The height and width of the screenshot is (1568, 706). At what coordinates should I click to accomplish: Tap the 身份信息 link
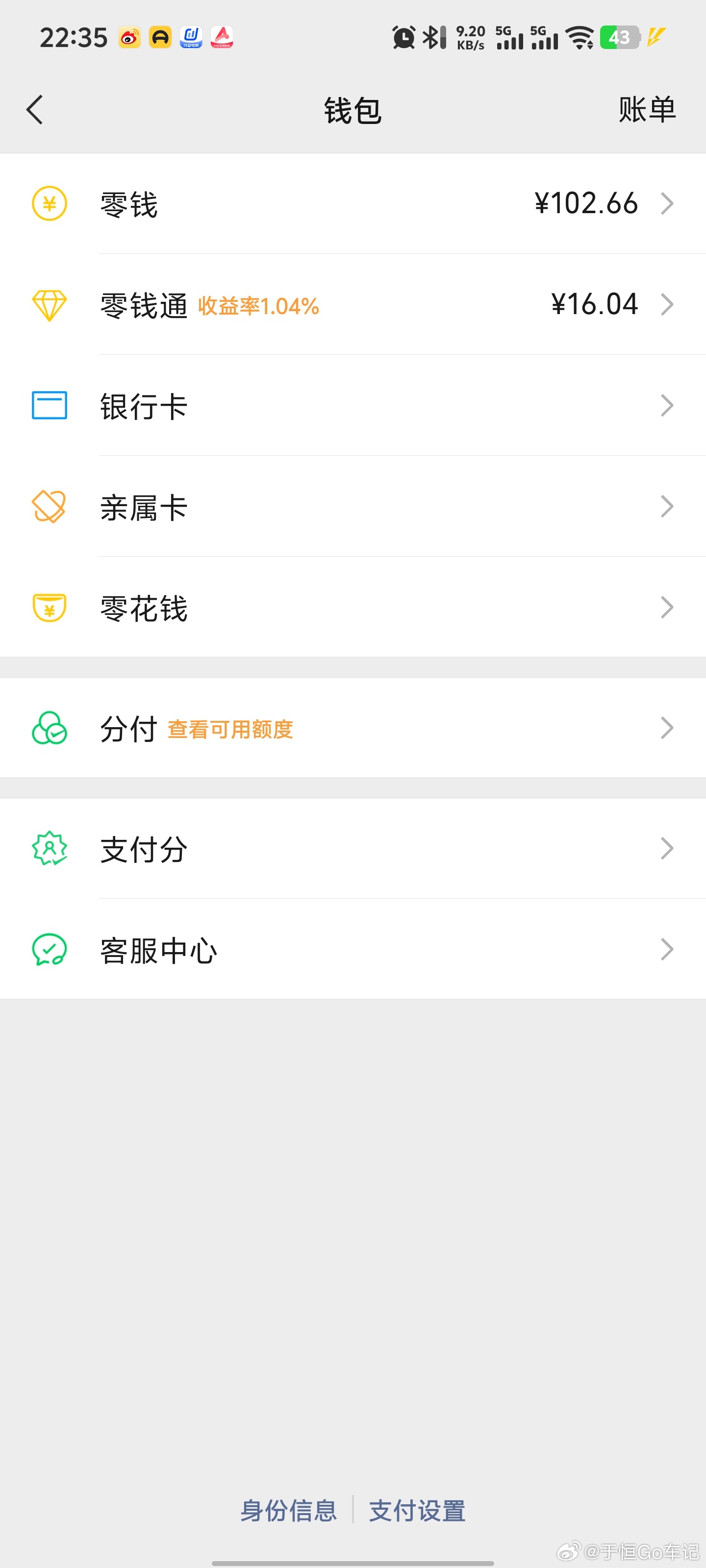click(x=288, y=1510)
